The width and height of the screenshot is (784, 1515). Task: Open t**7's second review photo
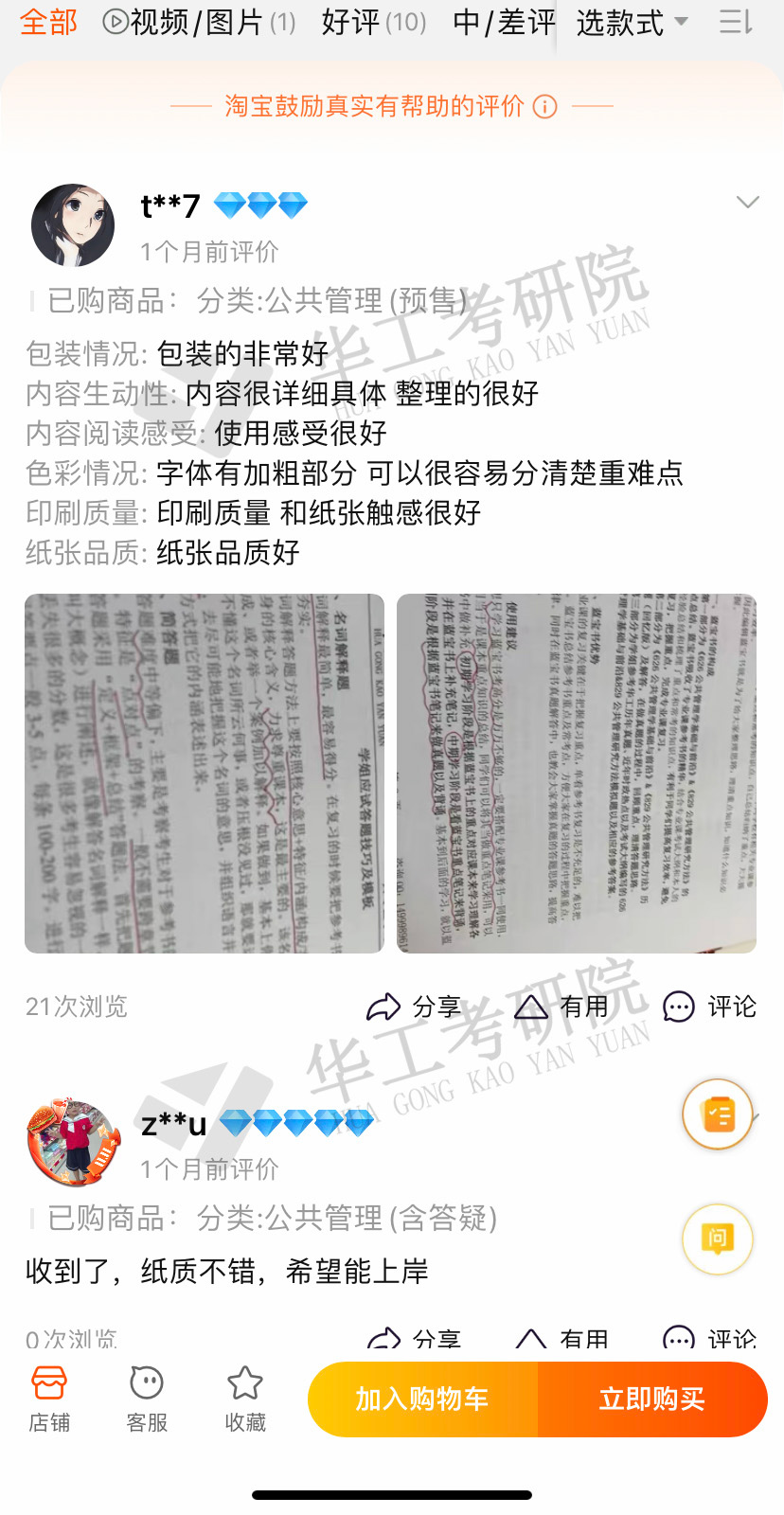tap(576, 773)
